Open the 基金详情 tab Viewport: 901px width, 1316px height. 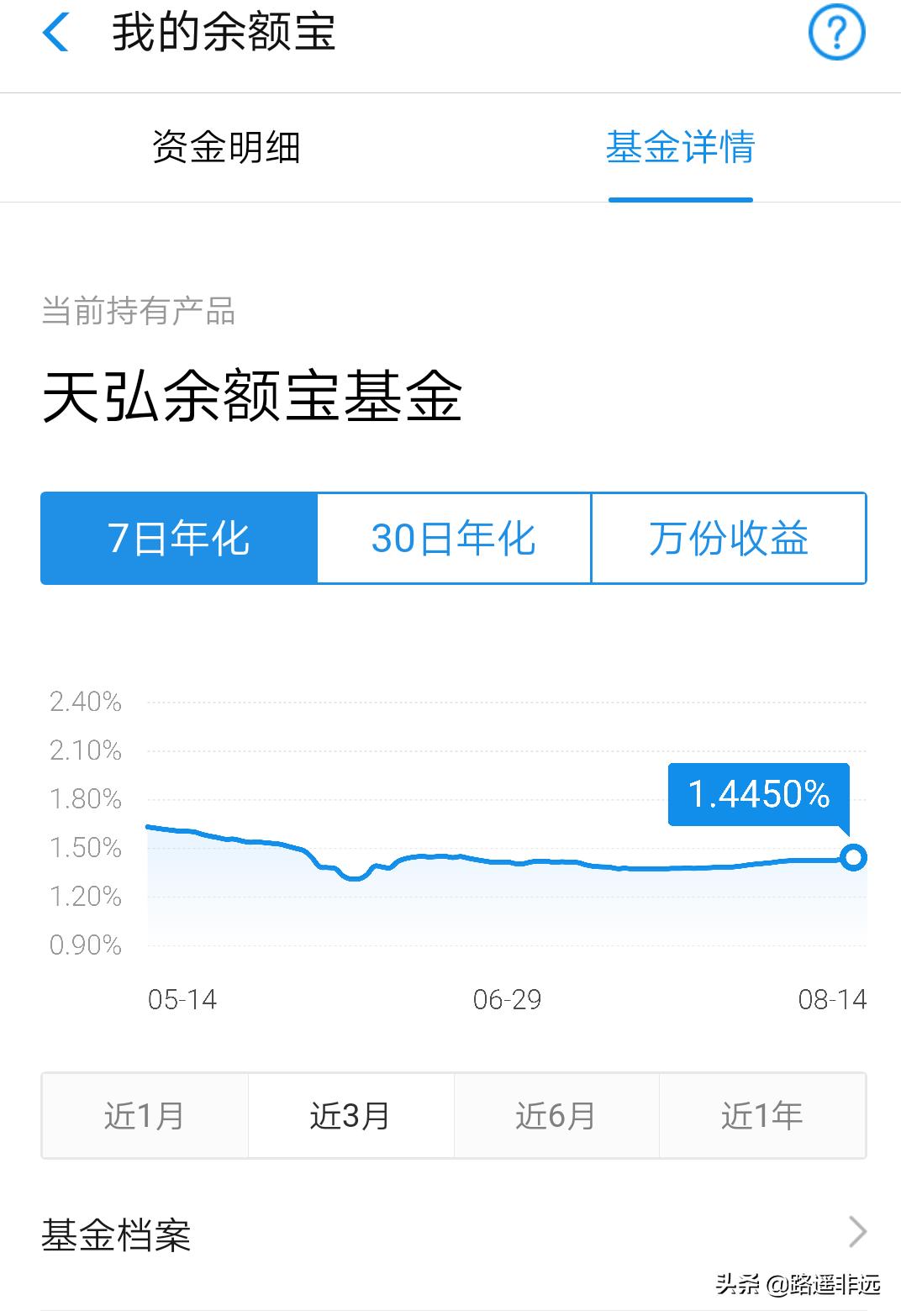pos(681,146)
